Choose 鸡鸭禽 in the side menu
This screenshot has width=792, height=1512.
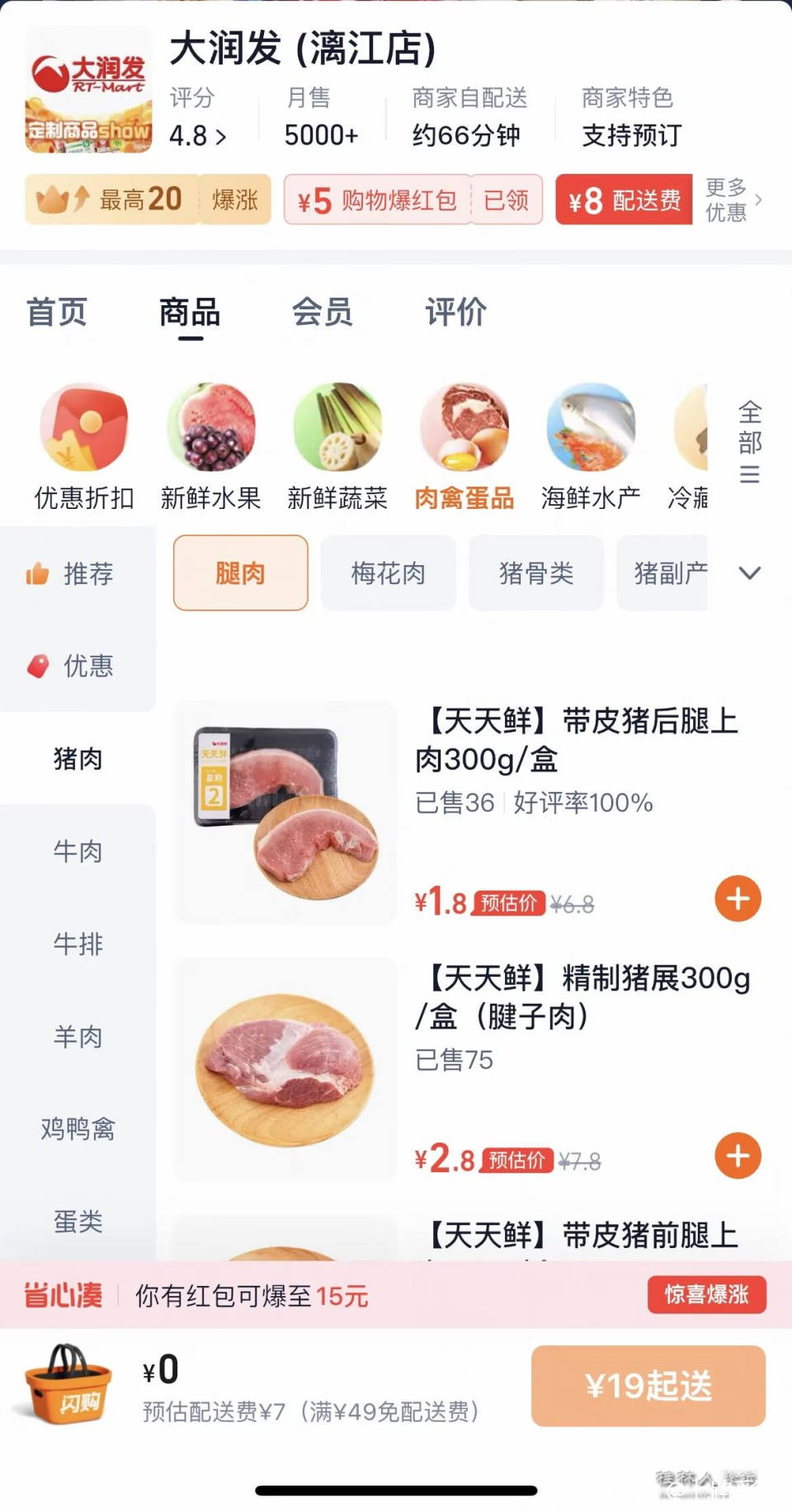pyautogui.click(x=78, y=1128)
